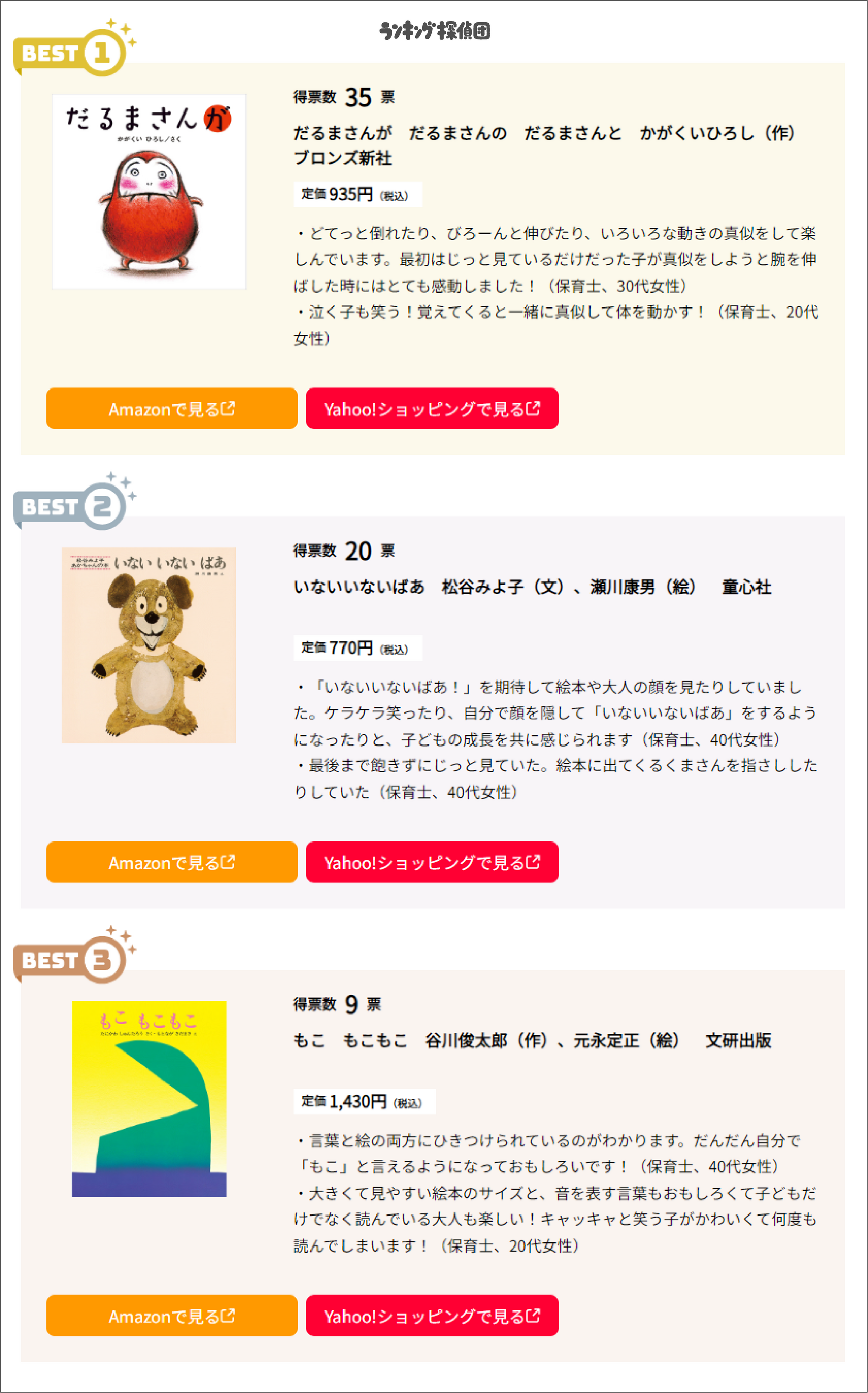
Task: View もこ もこもこ on Yahoo! Shopping
Action: (432, 1316)
